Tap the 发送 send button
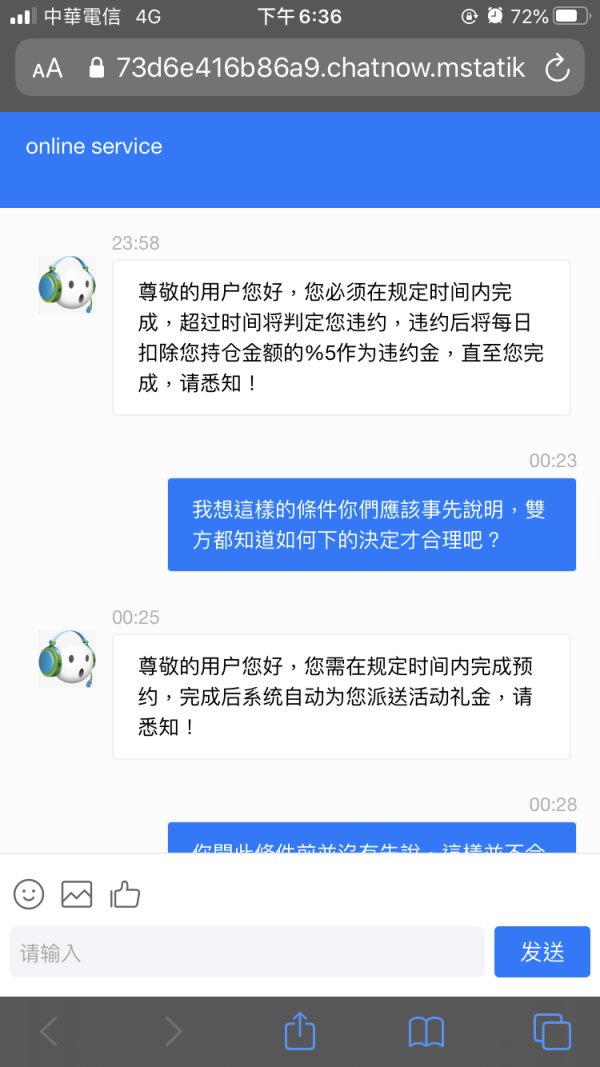The width and height of the screenshot is (600, 1067). tap(542, 952)
